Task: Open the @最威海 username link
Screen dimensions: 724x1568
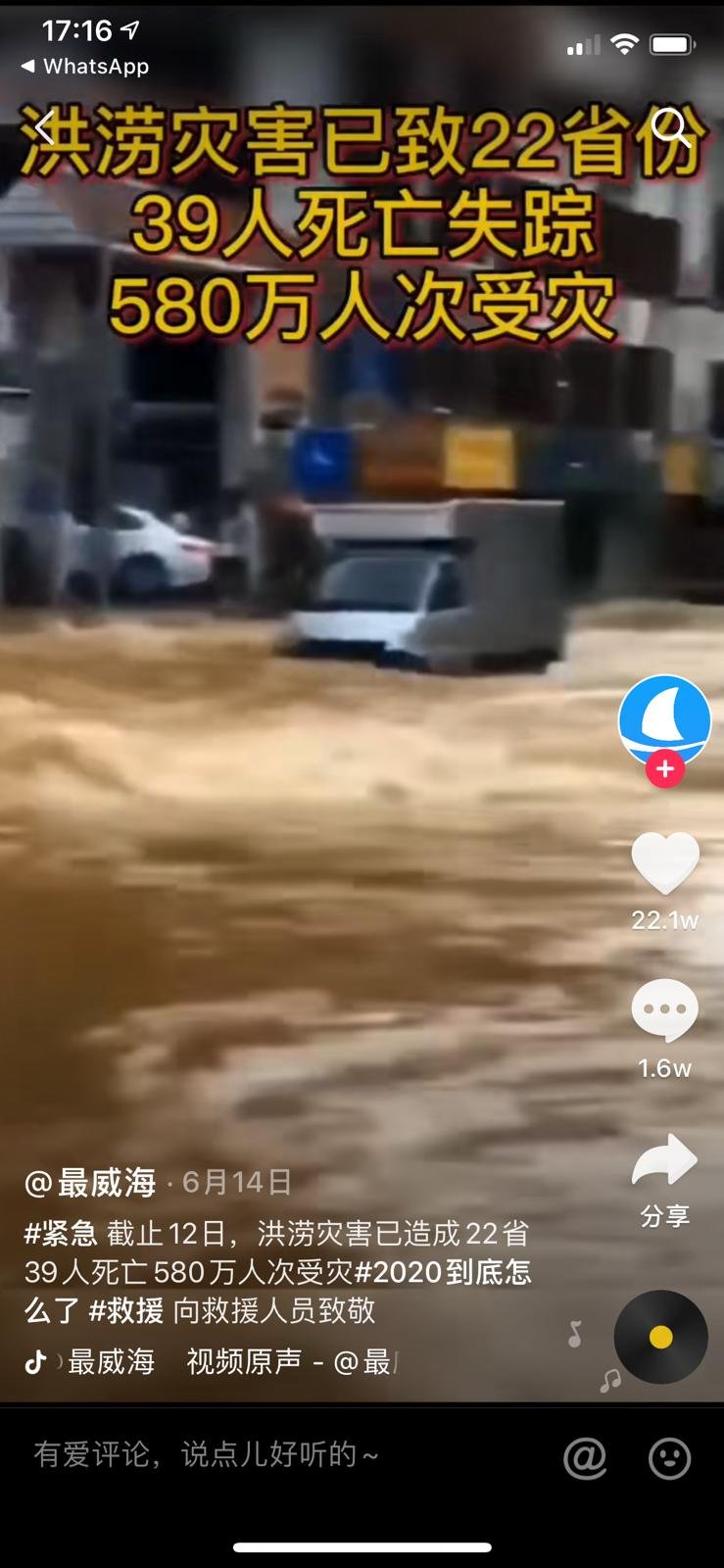Action: (90, 1183)
